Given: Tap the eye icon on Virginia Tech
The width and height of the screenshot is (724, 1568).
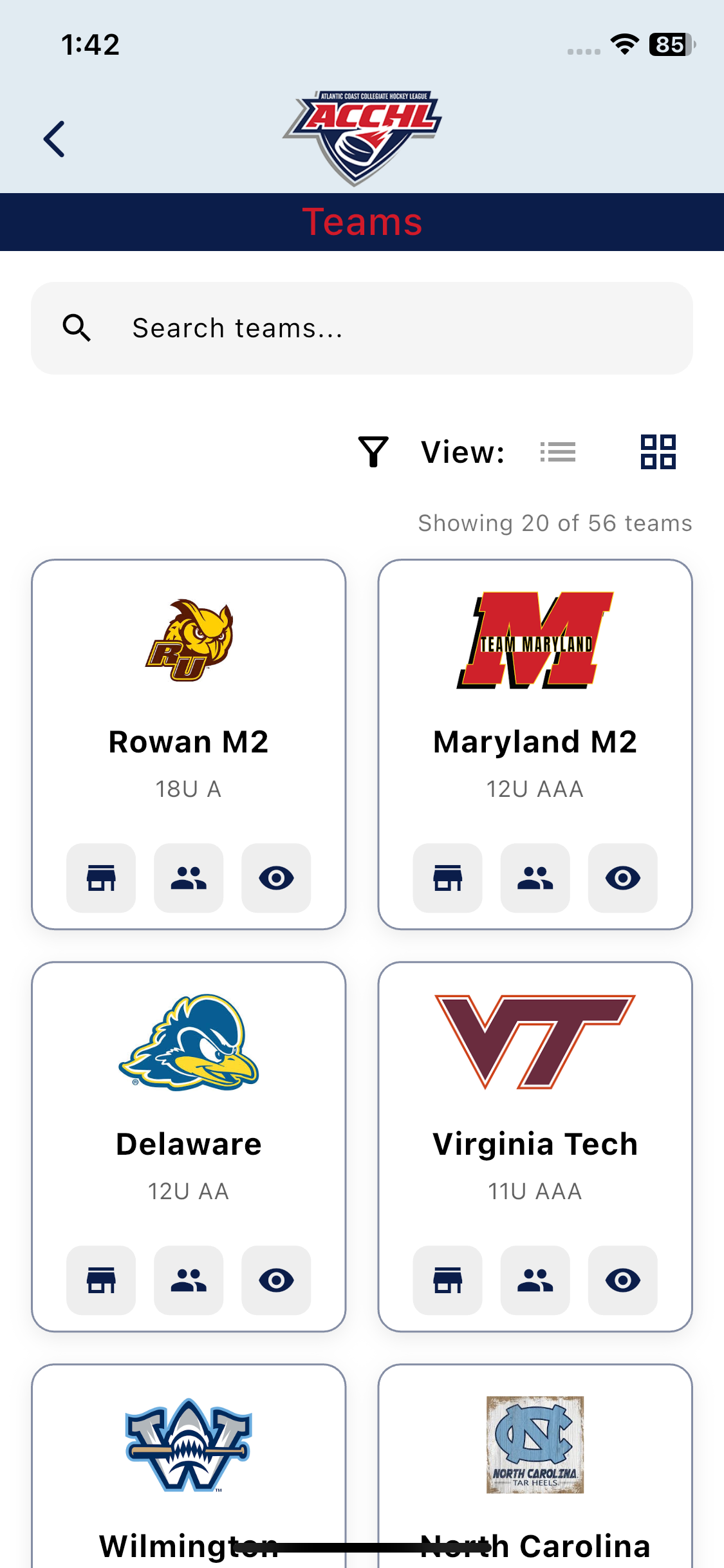Looking at the screenshot, I should [622, 1280].
